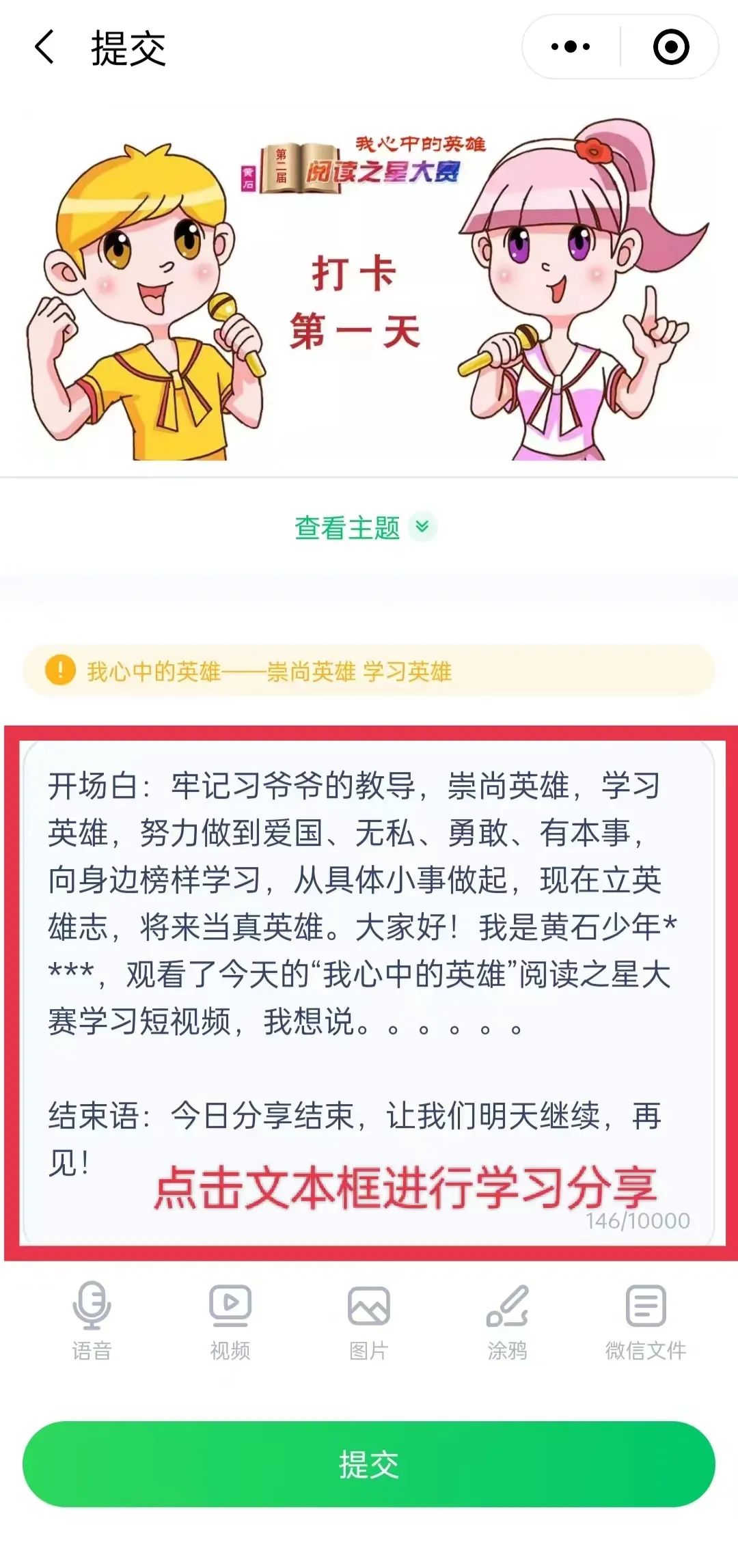Expand 查看主题 to view the topic
Viewport: 738px width, 1568px height.
(x=366, y=527)
